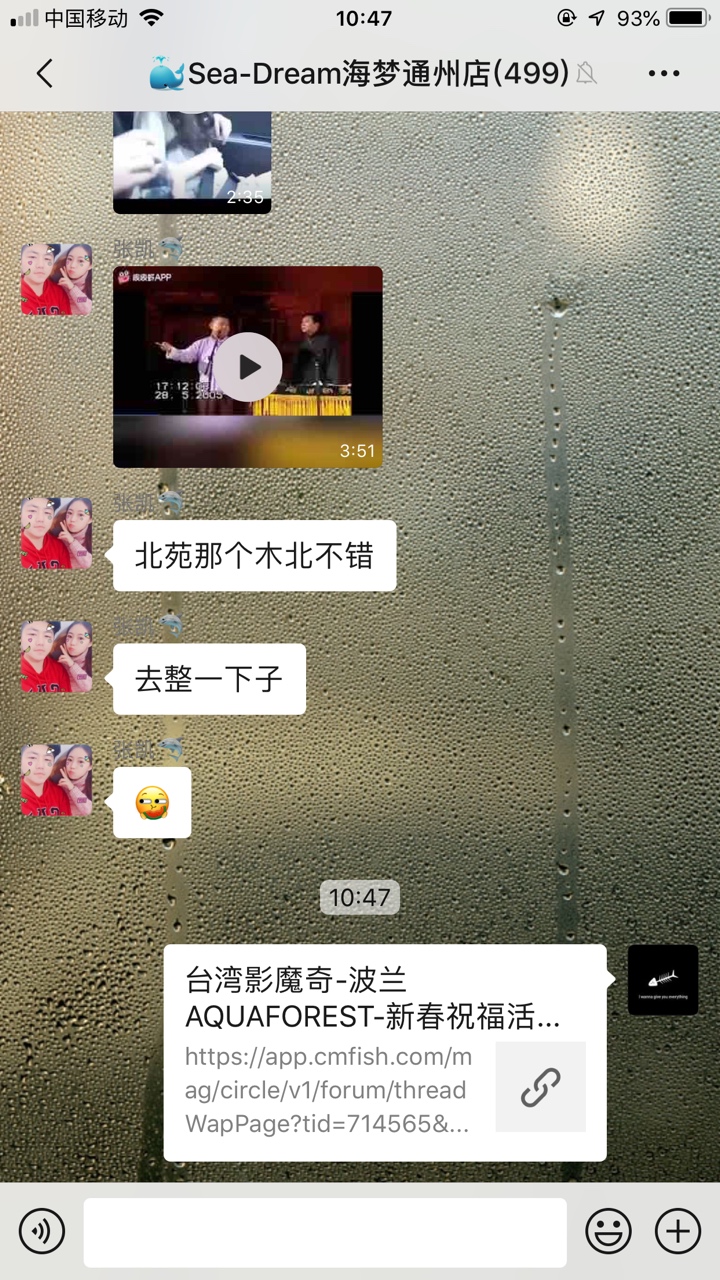The height and width of the screenshot is (1280, 720).
Task: Focus the message text field
Action: (325, 1232)
